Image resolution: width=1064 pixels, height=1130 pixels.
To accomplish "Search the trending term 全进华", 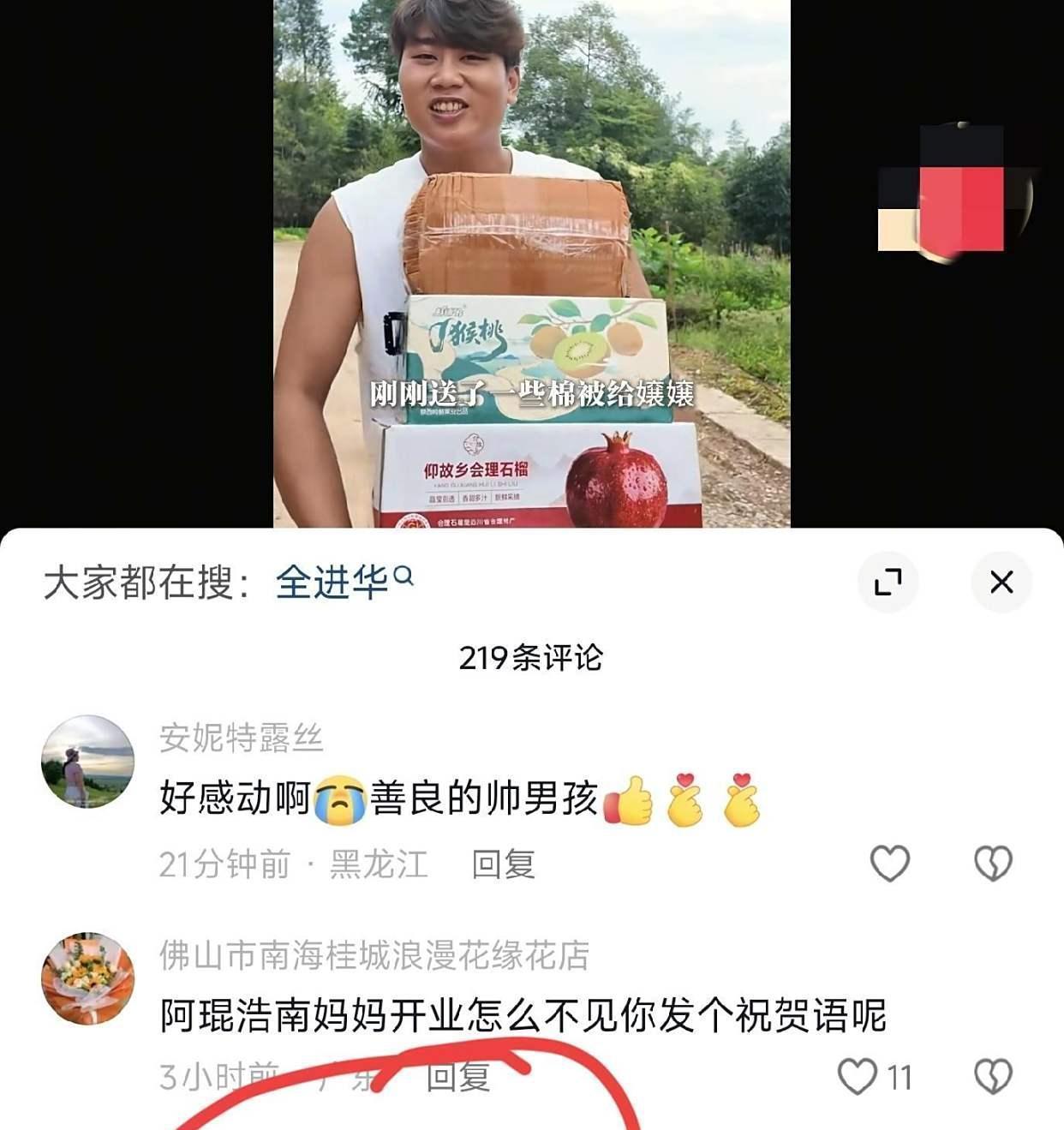I will coord(343,583).
